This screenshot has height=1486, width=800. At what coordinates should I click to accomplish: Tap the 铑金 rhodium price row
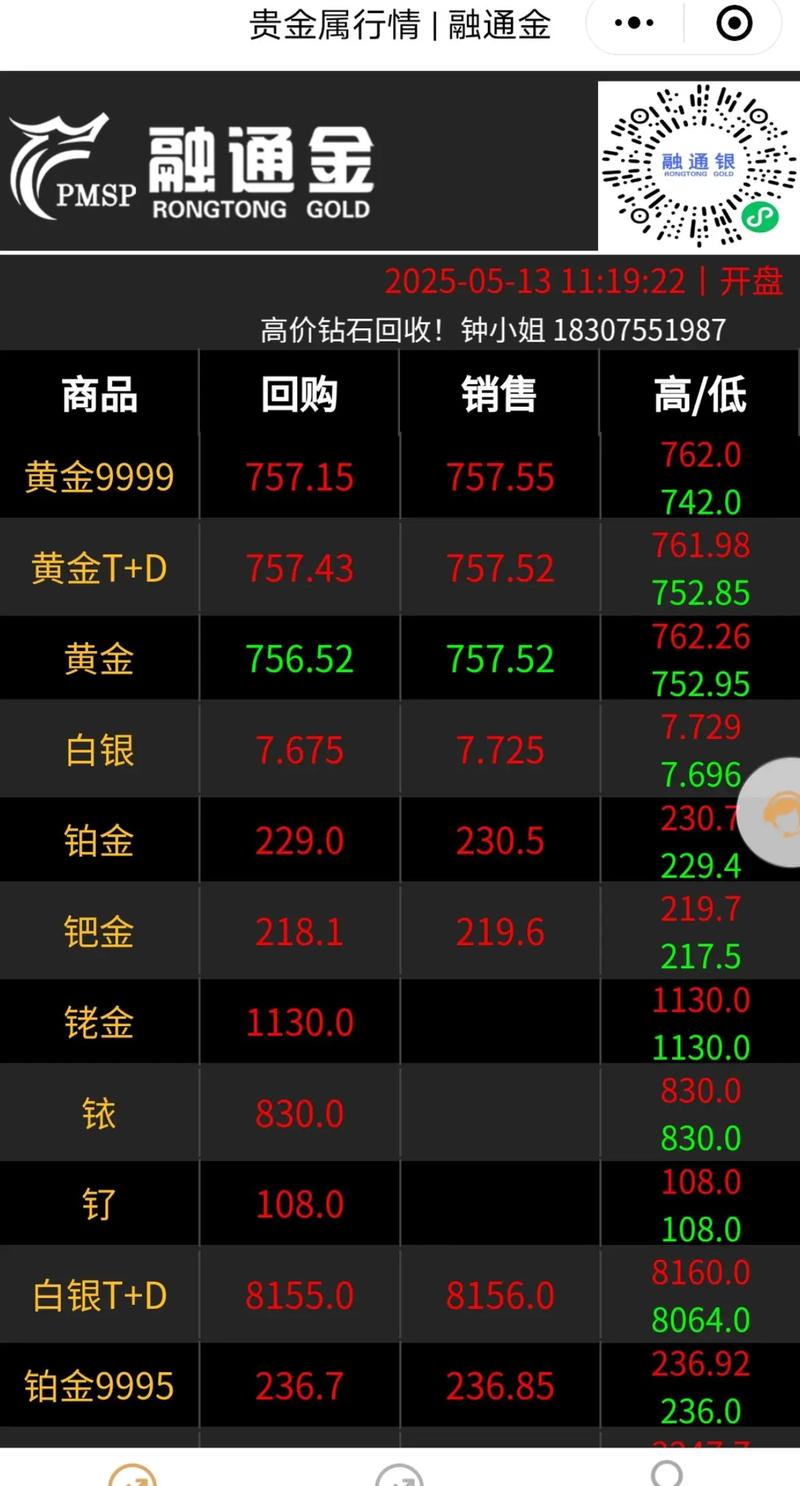[x=98, y=1022]
